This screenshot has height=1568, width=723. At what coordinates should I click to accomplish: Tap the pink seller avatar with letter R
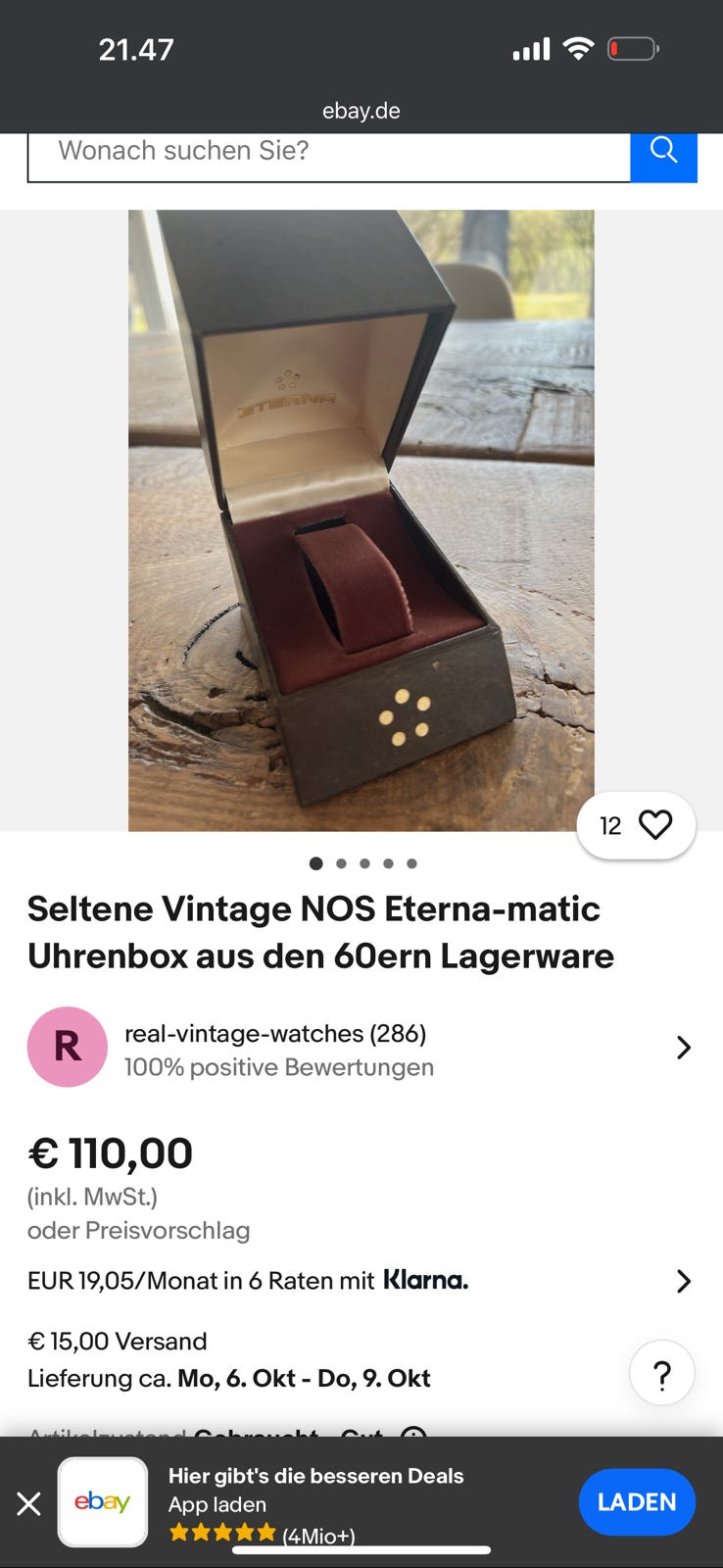click(67, 1047)
